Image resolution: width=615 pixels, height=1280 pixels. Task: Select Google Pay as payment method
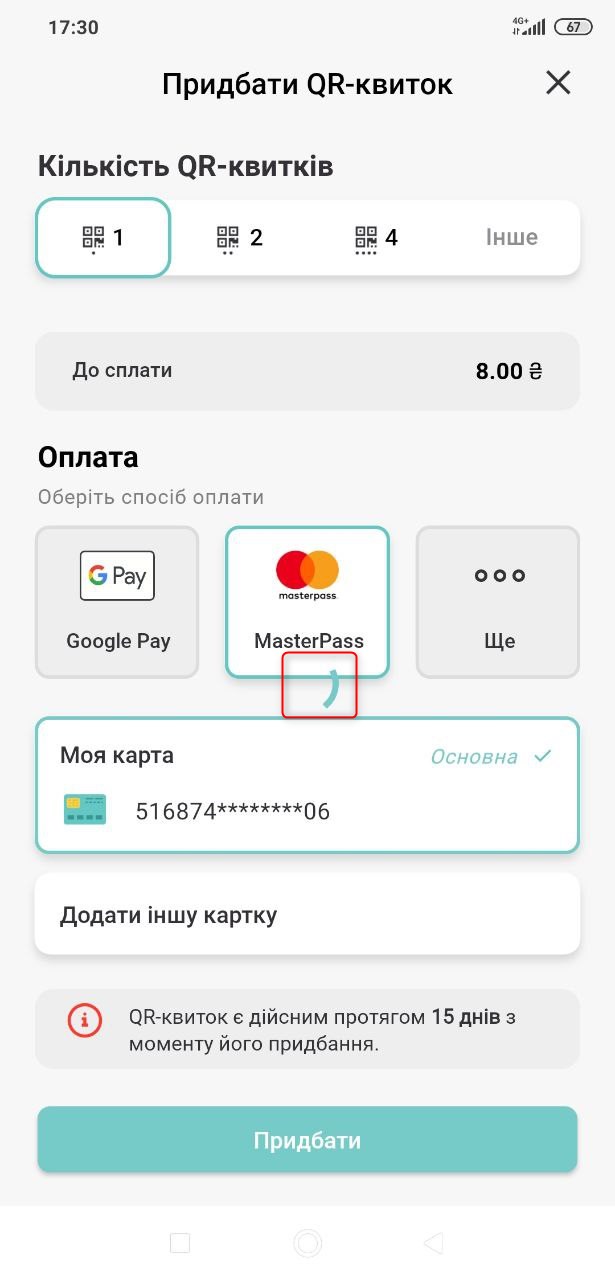(117, 602)
